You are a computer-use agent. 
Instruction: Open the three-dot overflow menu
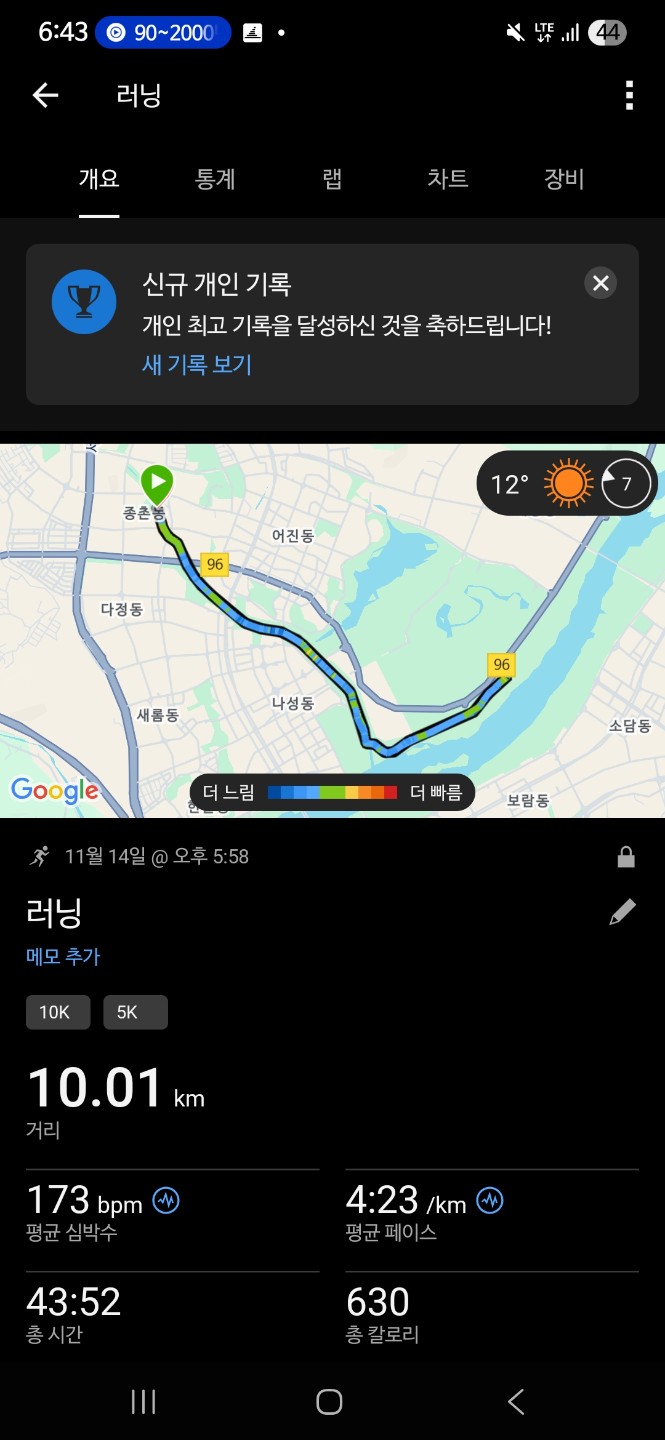(x=628, y=95)
